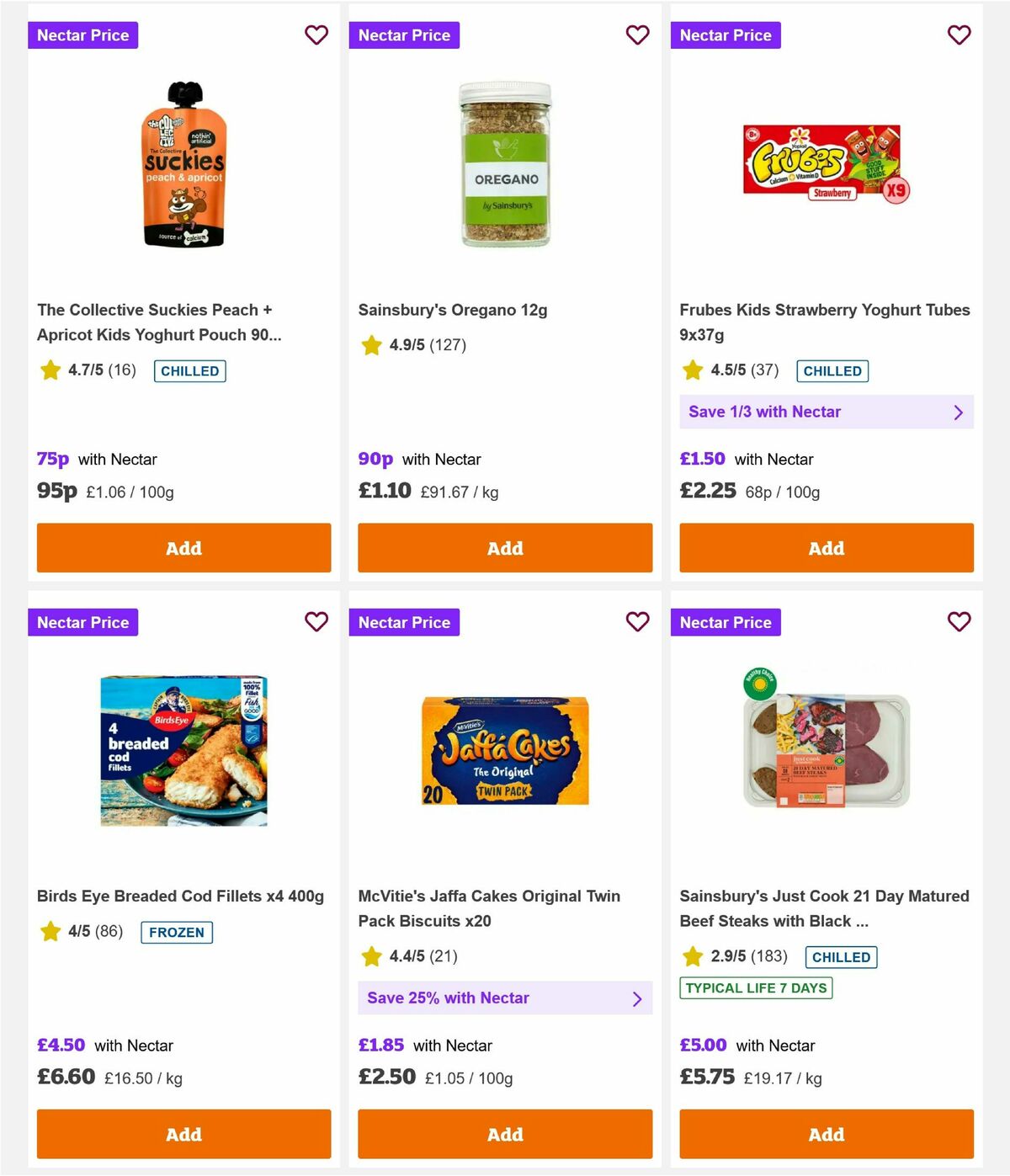The image size is (1010, 1176).
Task: Click the star icon on the Jaffa Cakes rating
Action: pyautogui.click(x=371, y=956)
